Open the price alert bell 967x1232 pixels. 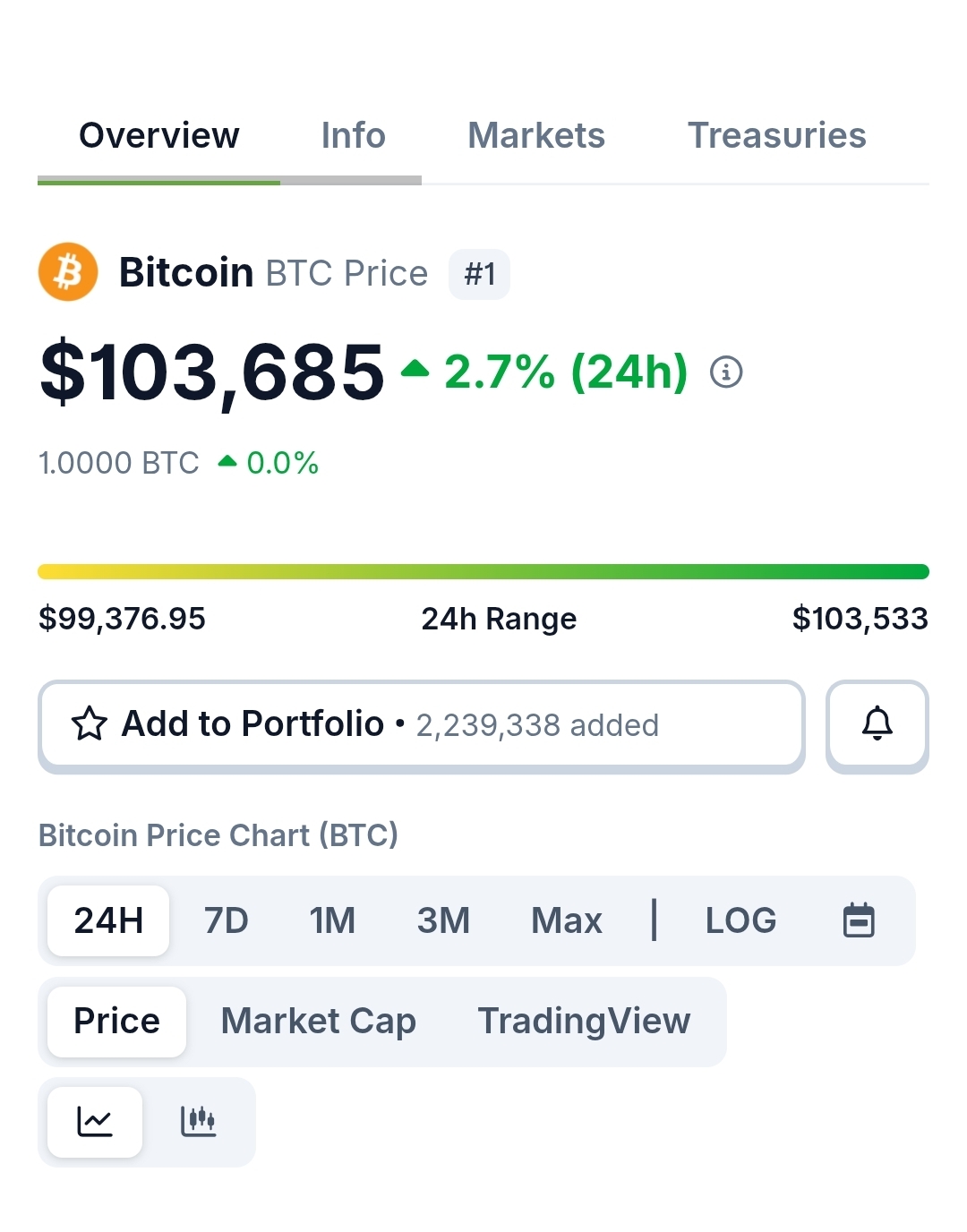[x=877, y=724]
